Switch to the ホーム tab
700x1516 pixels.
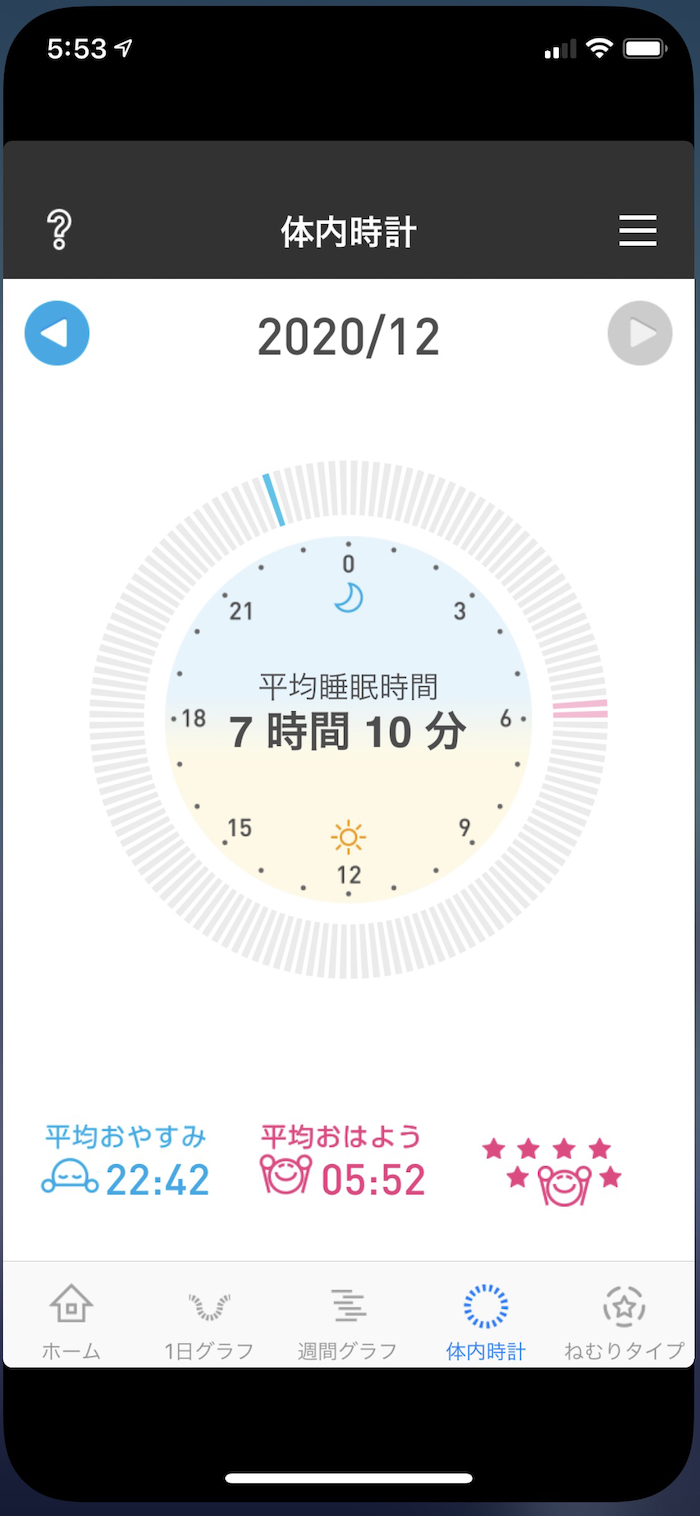point(71,1321)
